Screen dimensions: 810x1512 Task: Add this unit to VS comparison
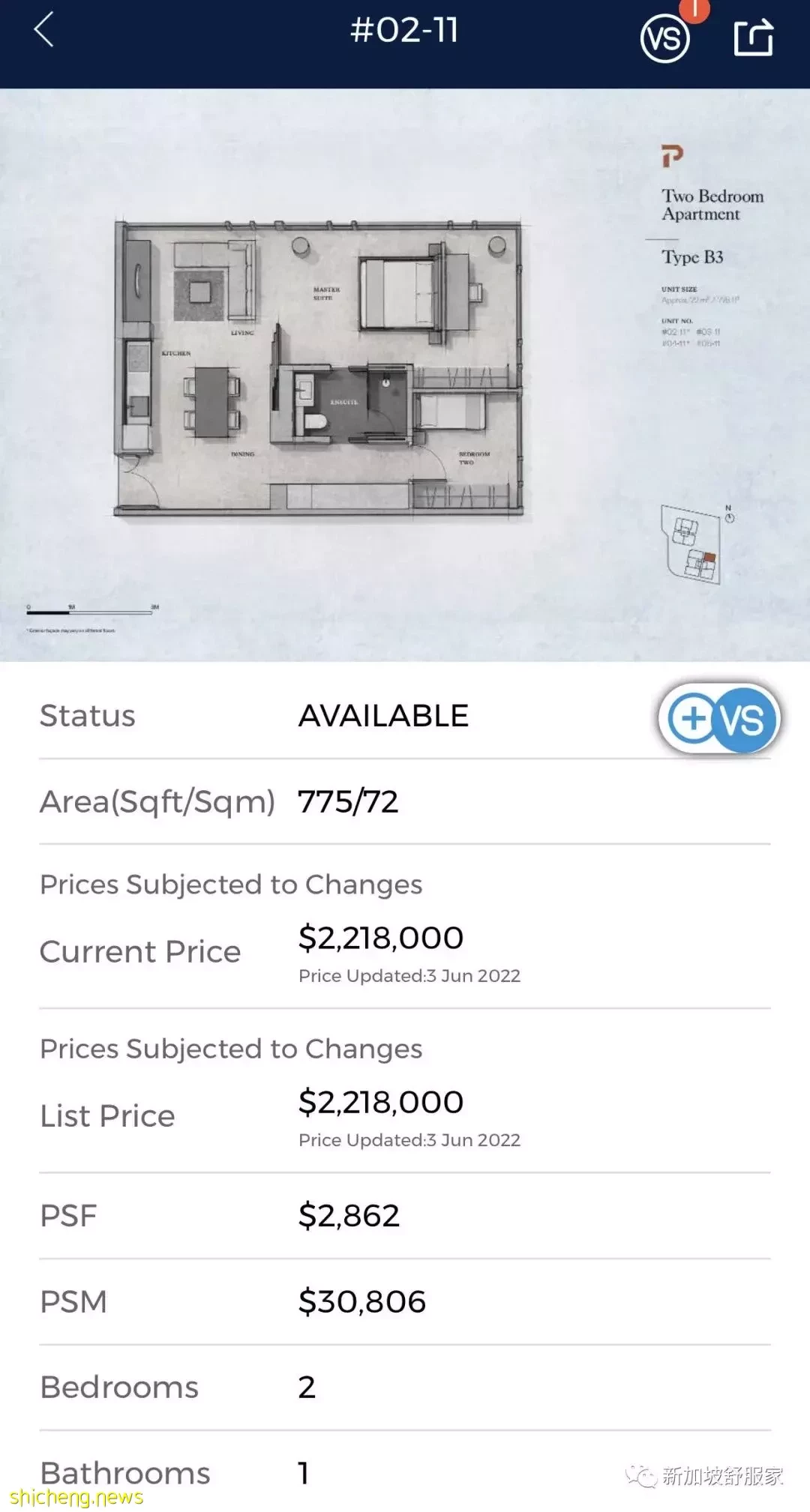pos(719,719)
